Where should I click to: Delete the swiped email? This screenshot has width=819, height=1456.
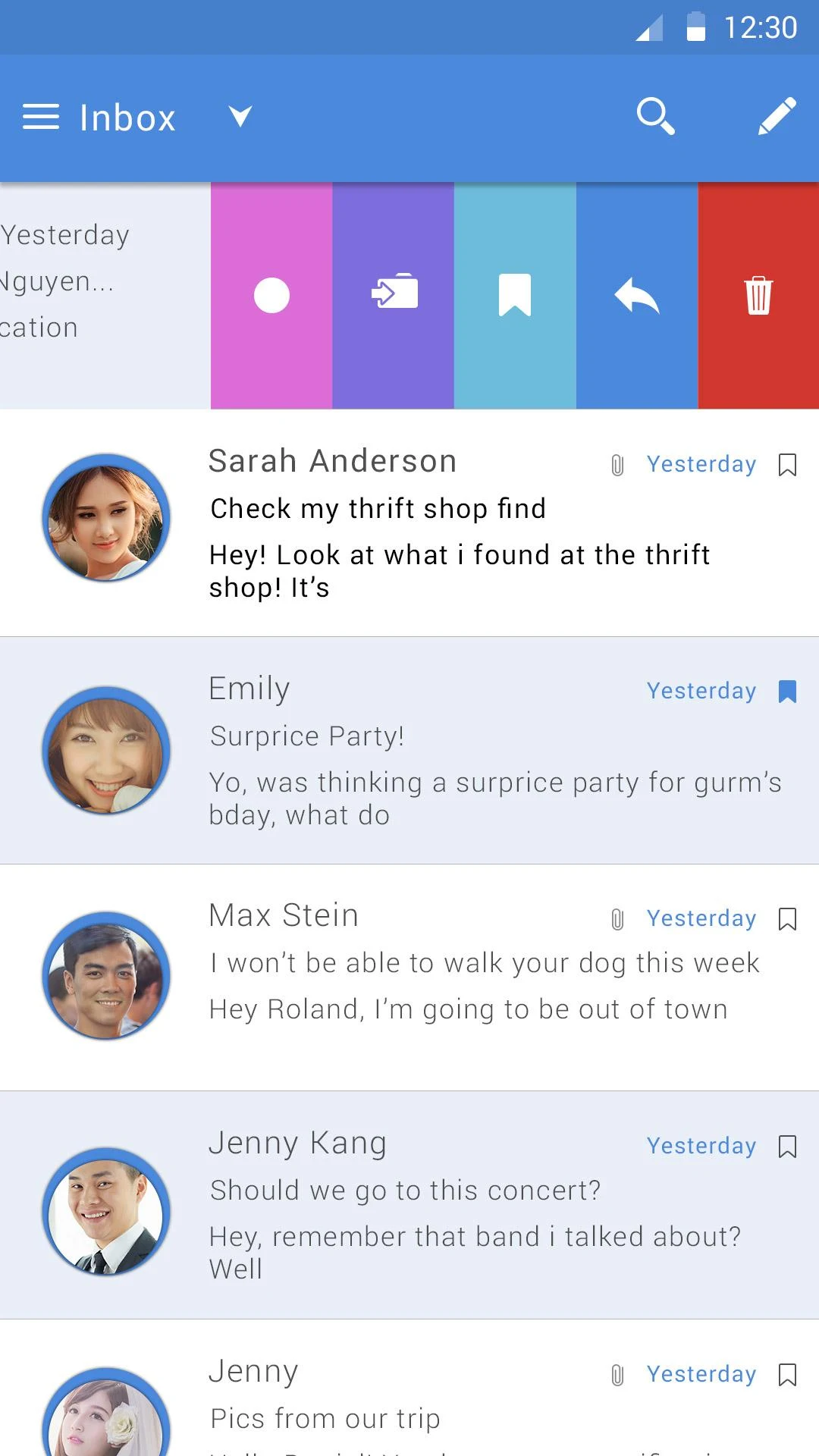tap(758, 295)
